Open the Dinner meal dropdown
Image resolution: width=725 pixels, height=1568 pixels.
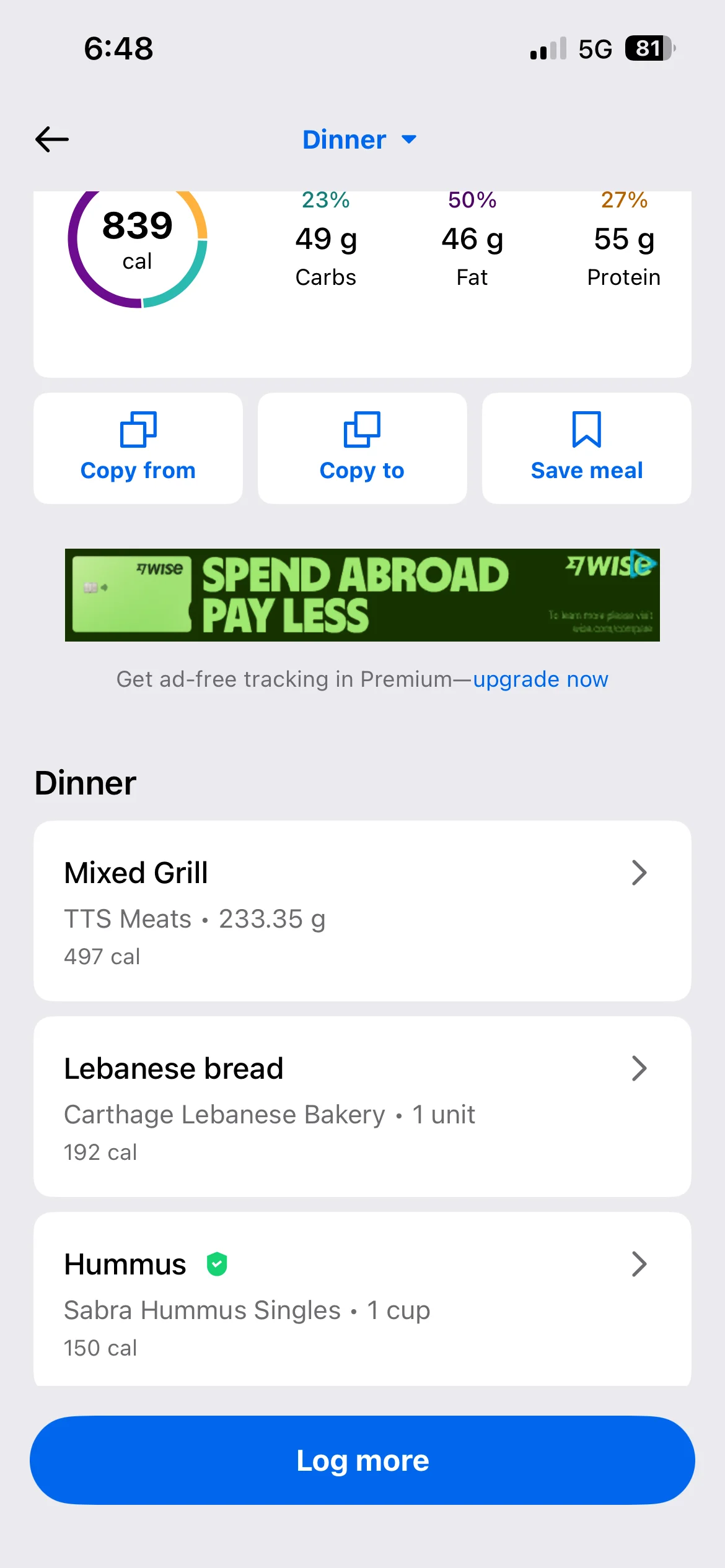point(359,140)
